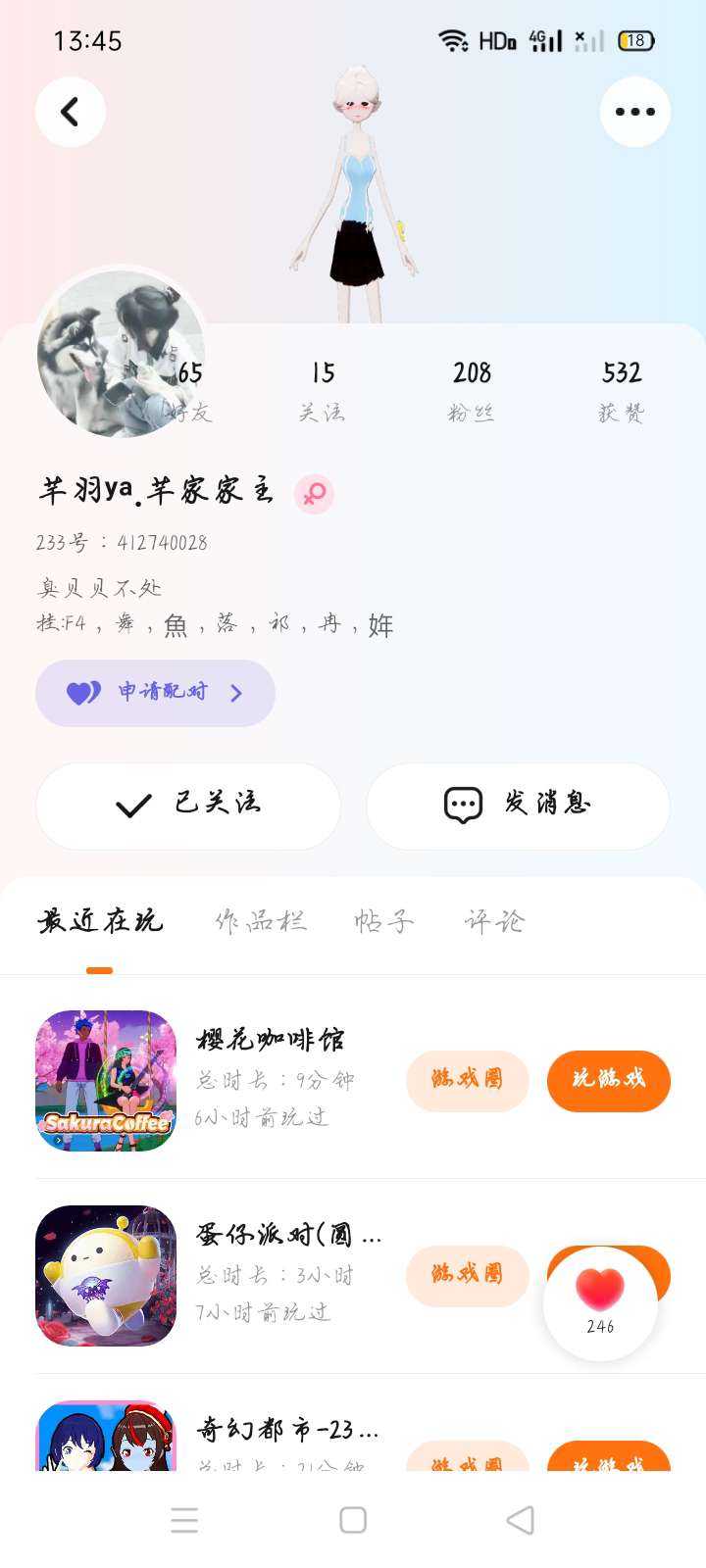Tap the 申请配对 button

(x=155, y=693)
